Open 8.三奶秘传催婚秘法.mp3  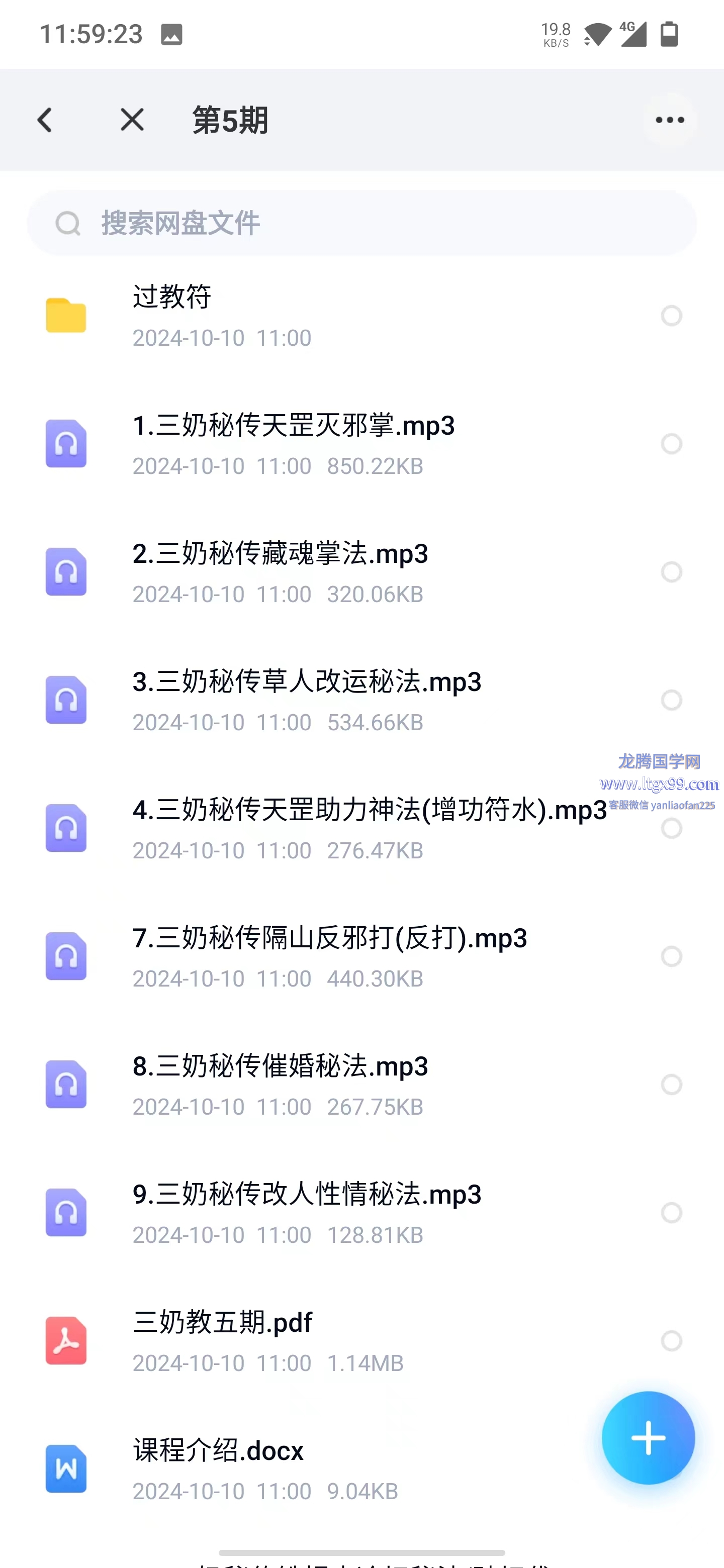tap(280, 1084)
